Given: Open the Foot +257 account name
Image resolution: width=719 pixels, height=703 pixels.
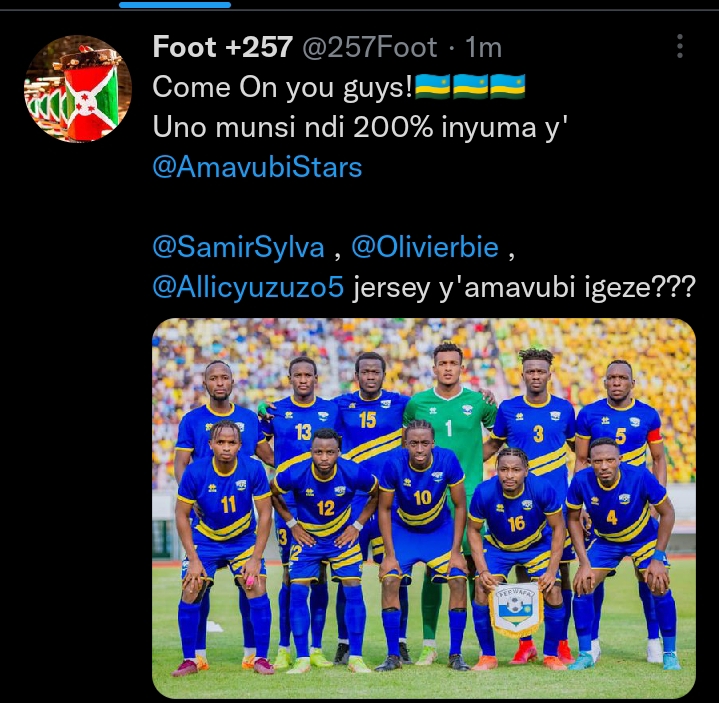Looking at the screenshot, I should (222, 47).
